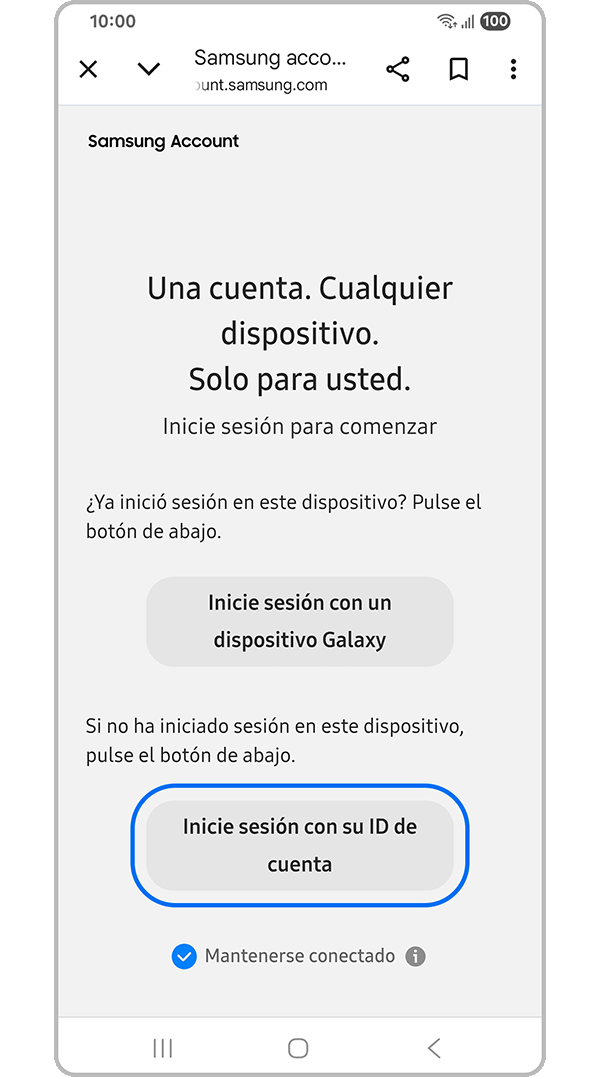Close the Samsung account browser tab
Screen dimensions: 600x1077
pyautogui.click(x=88, y=69)
